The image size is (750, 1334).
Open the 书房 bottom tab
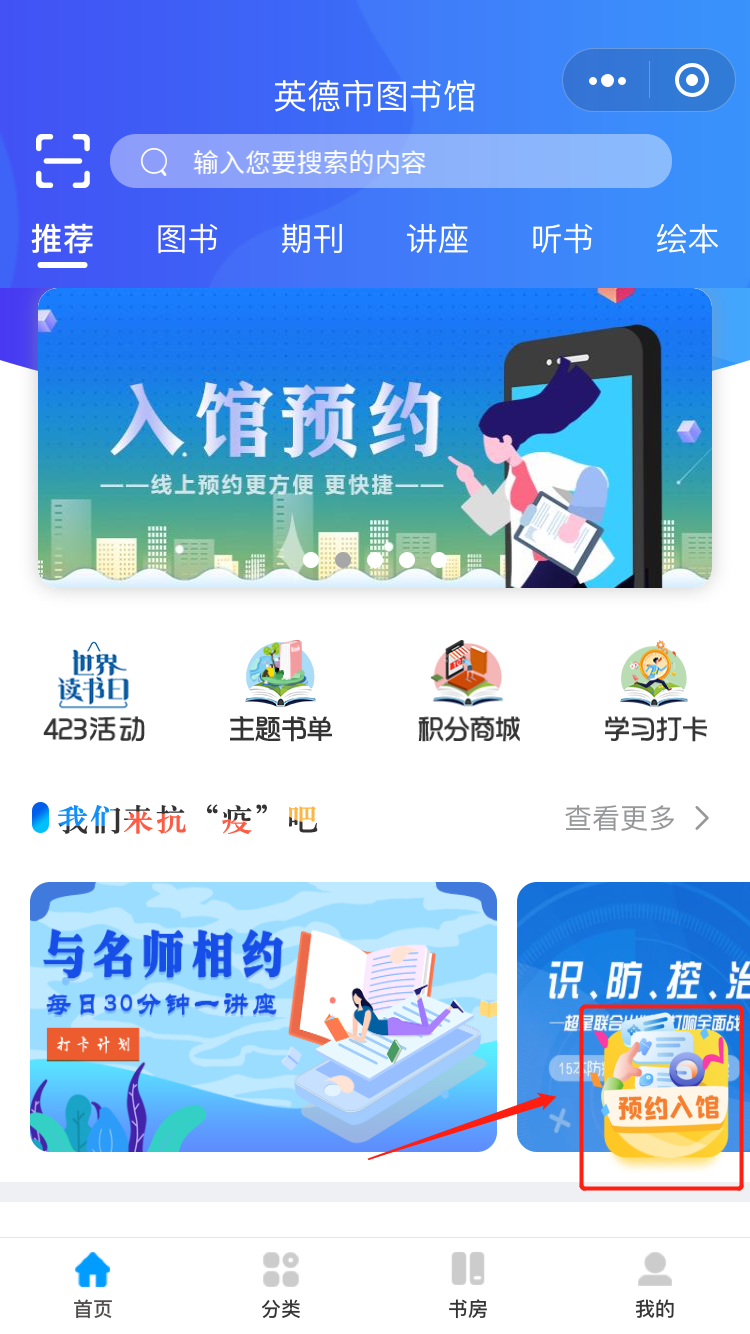click(x=468, y=1284)
